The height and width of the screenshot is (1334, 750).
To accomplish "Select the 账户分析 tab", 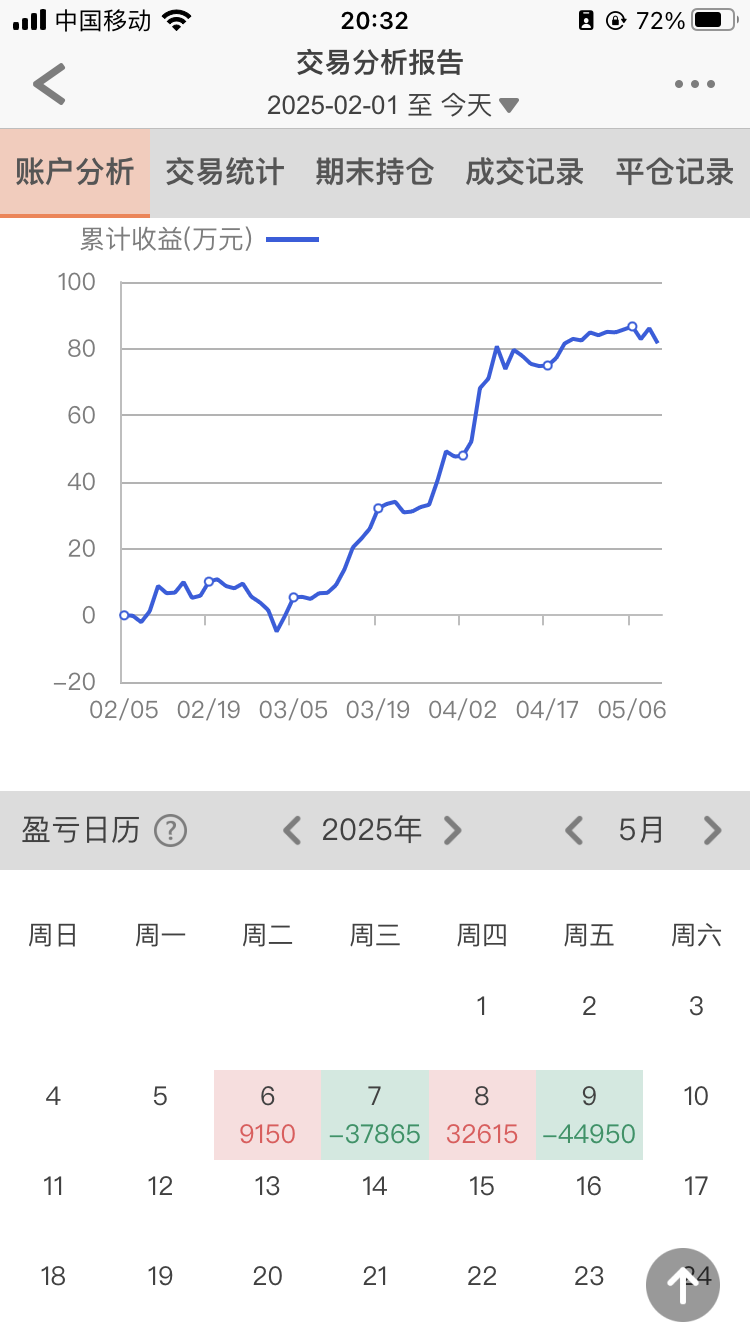I will click(x=75, y=172).
